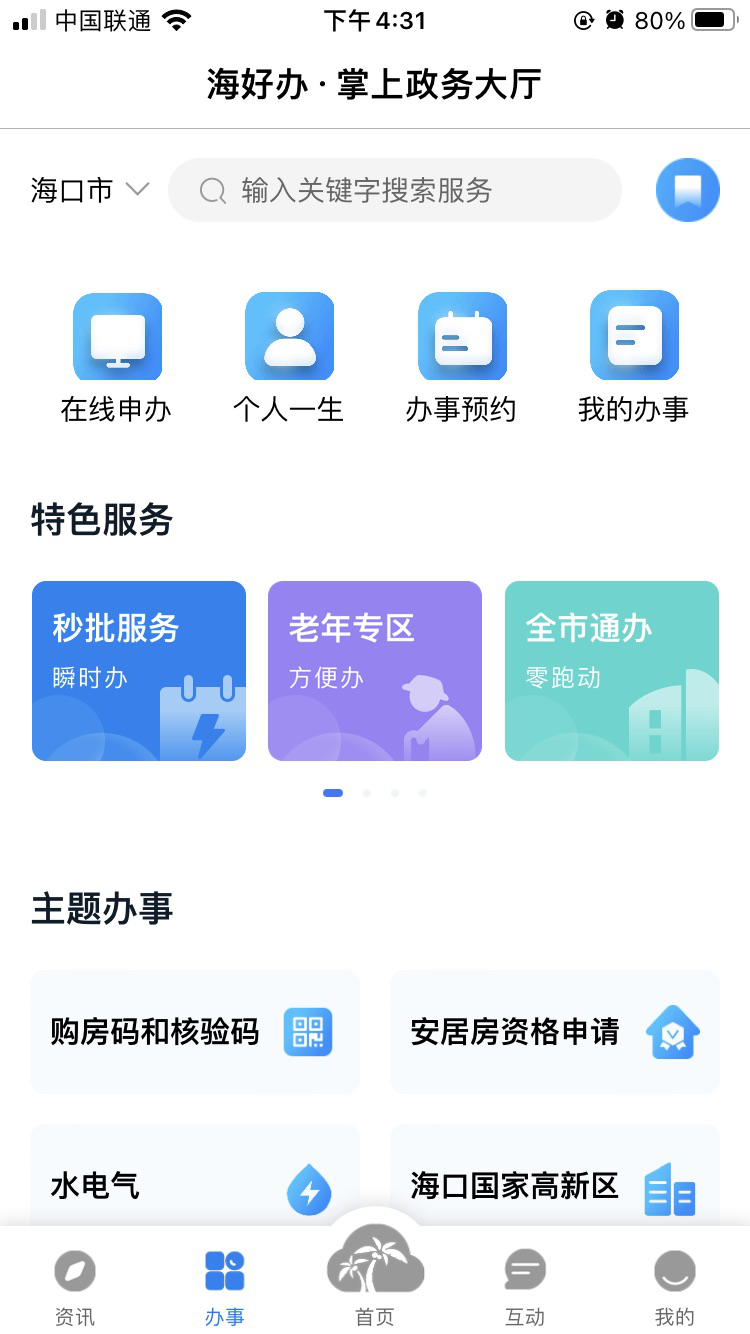Image resolution: width=750 pixels, height=1334 pixels.
Task: Tap the keyword search service box
Action: pyautogui.click(x=395, y=190)
